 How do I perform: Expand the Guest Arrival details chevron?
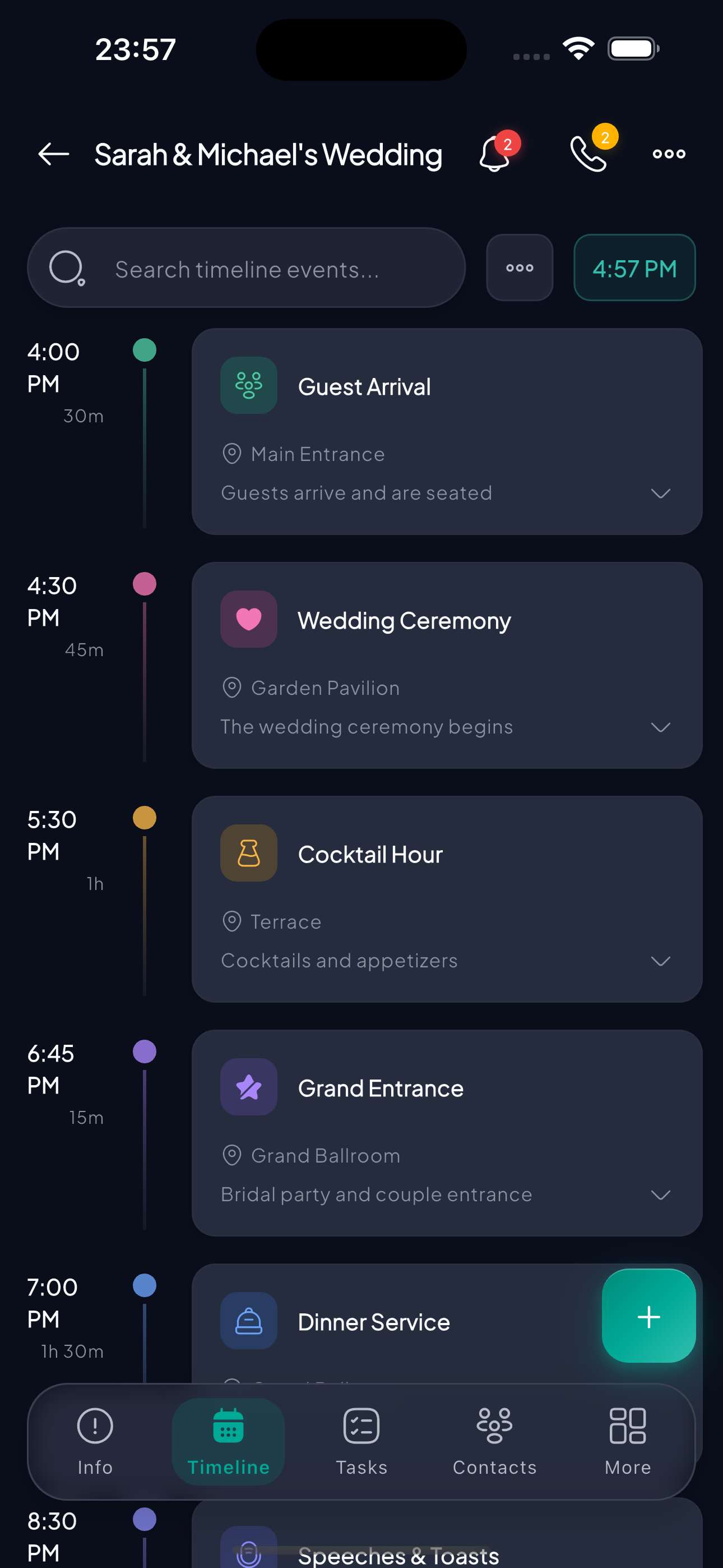point(660,493)
